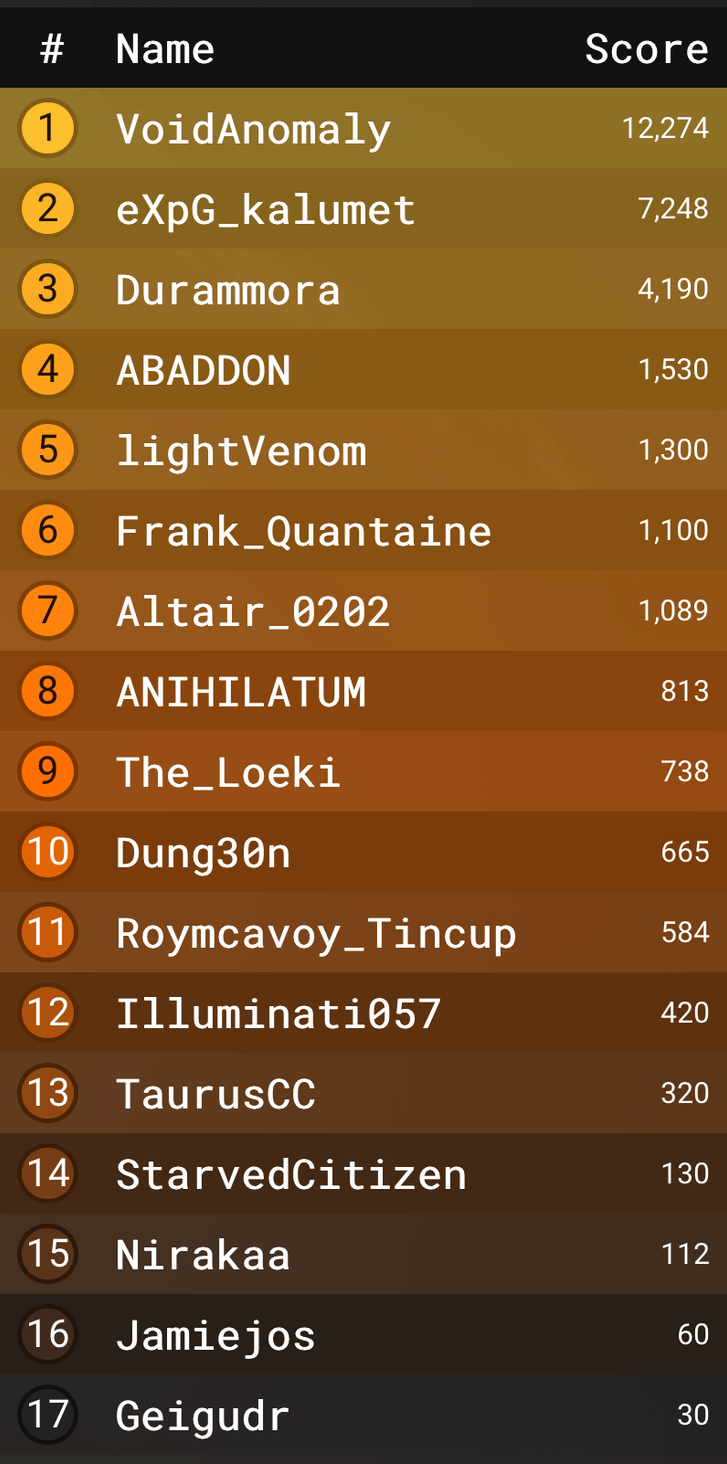The height and width of the screenshot is (1464, 727).
Task: Open VoidAnomaly's player profile
Action: click(x=253, y=128)
